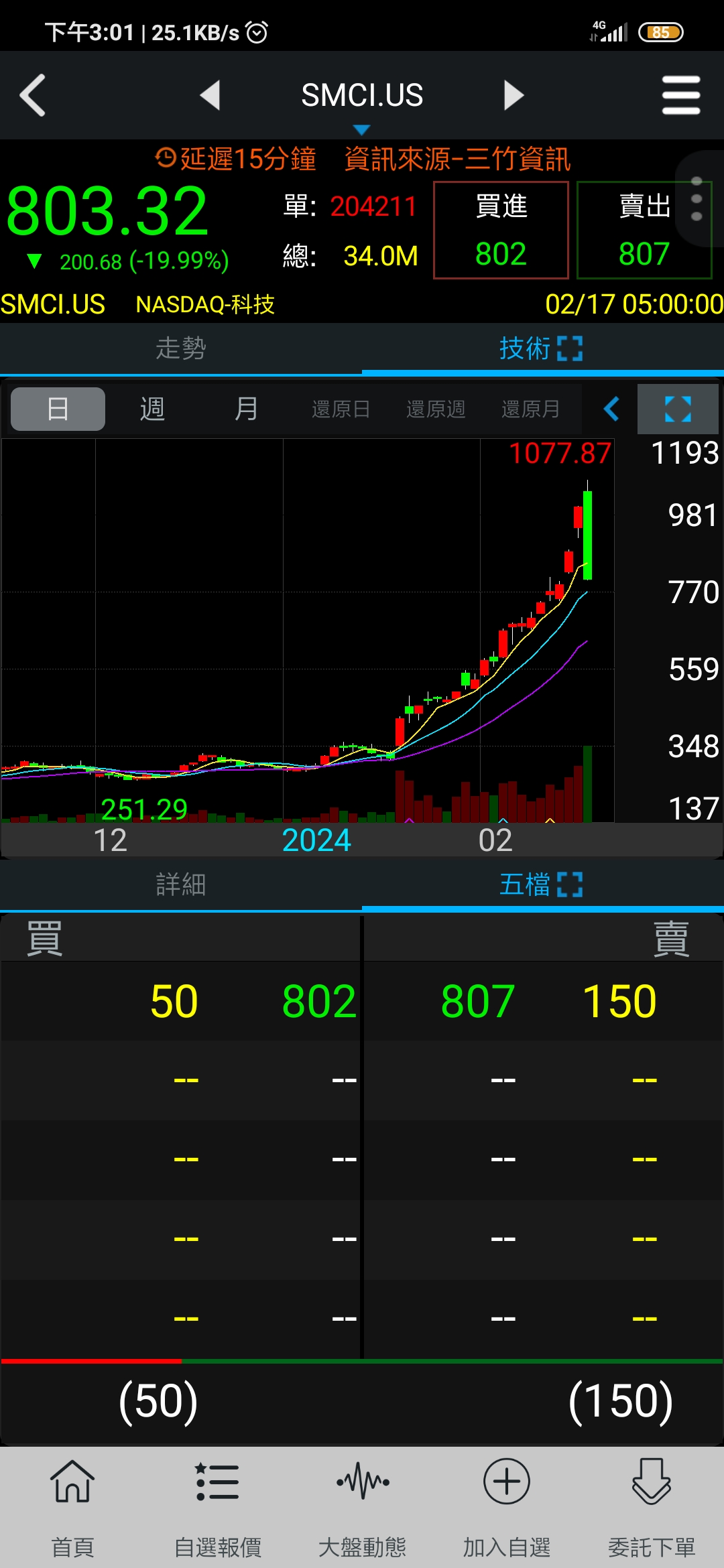Open 委託下單 to place an order

652,1509
